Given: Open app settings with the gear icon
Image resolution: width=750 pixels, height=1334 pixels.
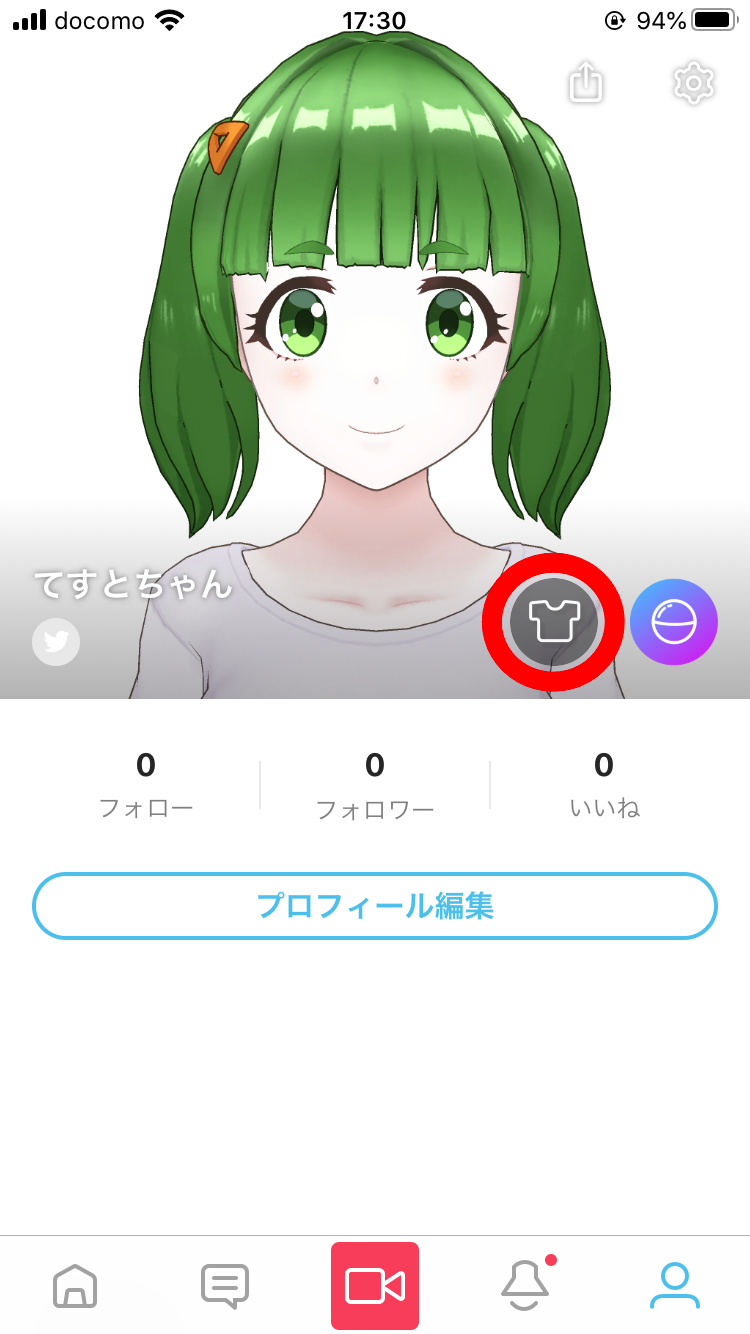Looking at the screenshot, I should (x=693, y=84).
